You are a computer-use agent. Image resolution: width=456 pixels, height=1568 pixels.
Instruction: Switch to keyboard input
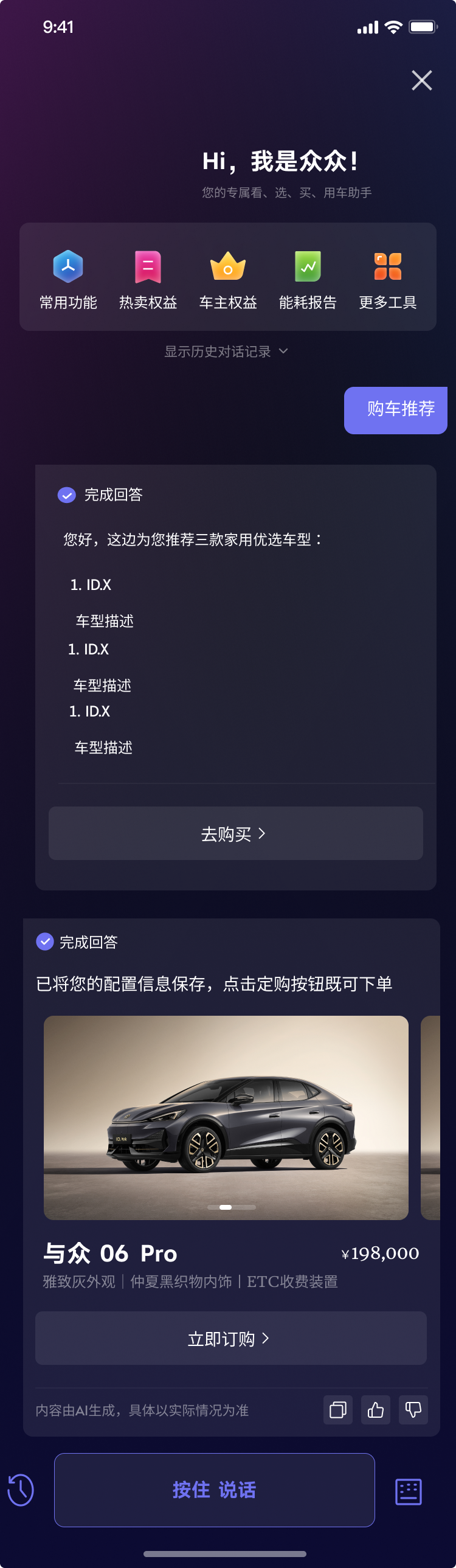tap(408, 1491)
